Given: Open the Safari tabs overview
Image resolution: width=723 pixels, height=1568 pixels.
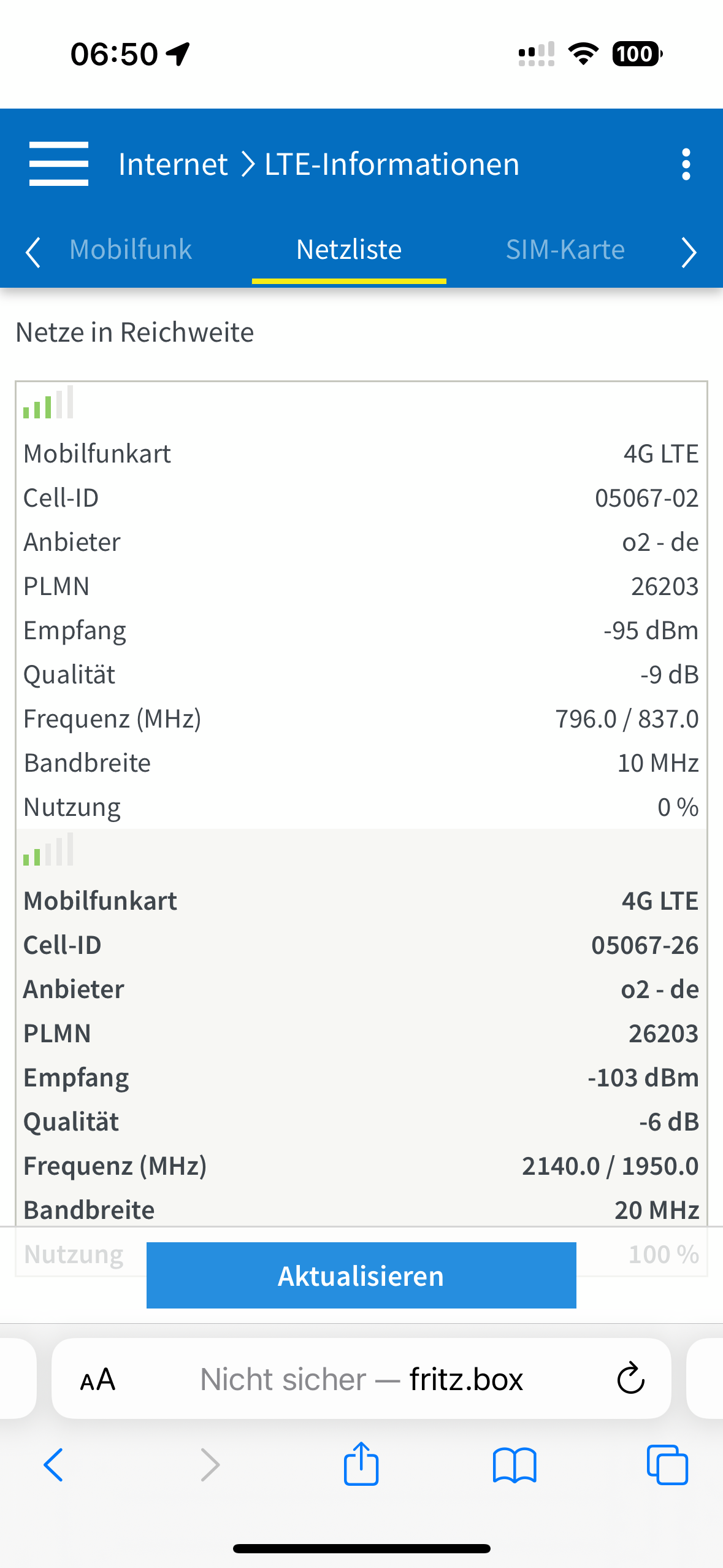Looking at the screenshot, I should (667, 1464).
